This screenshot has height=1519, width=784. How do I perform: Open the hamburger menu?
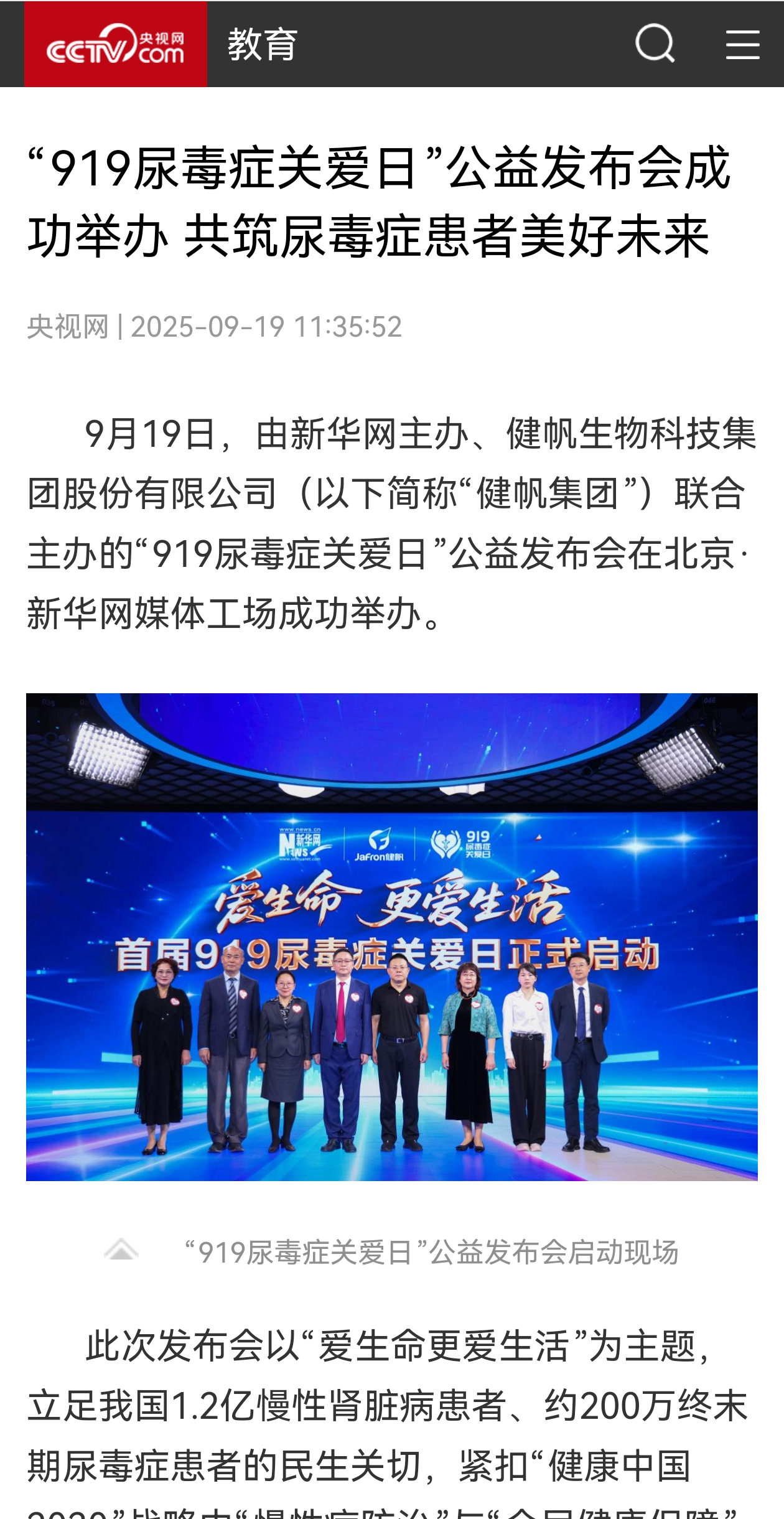pyautogui.click(x=742, y=45)
